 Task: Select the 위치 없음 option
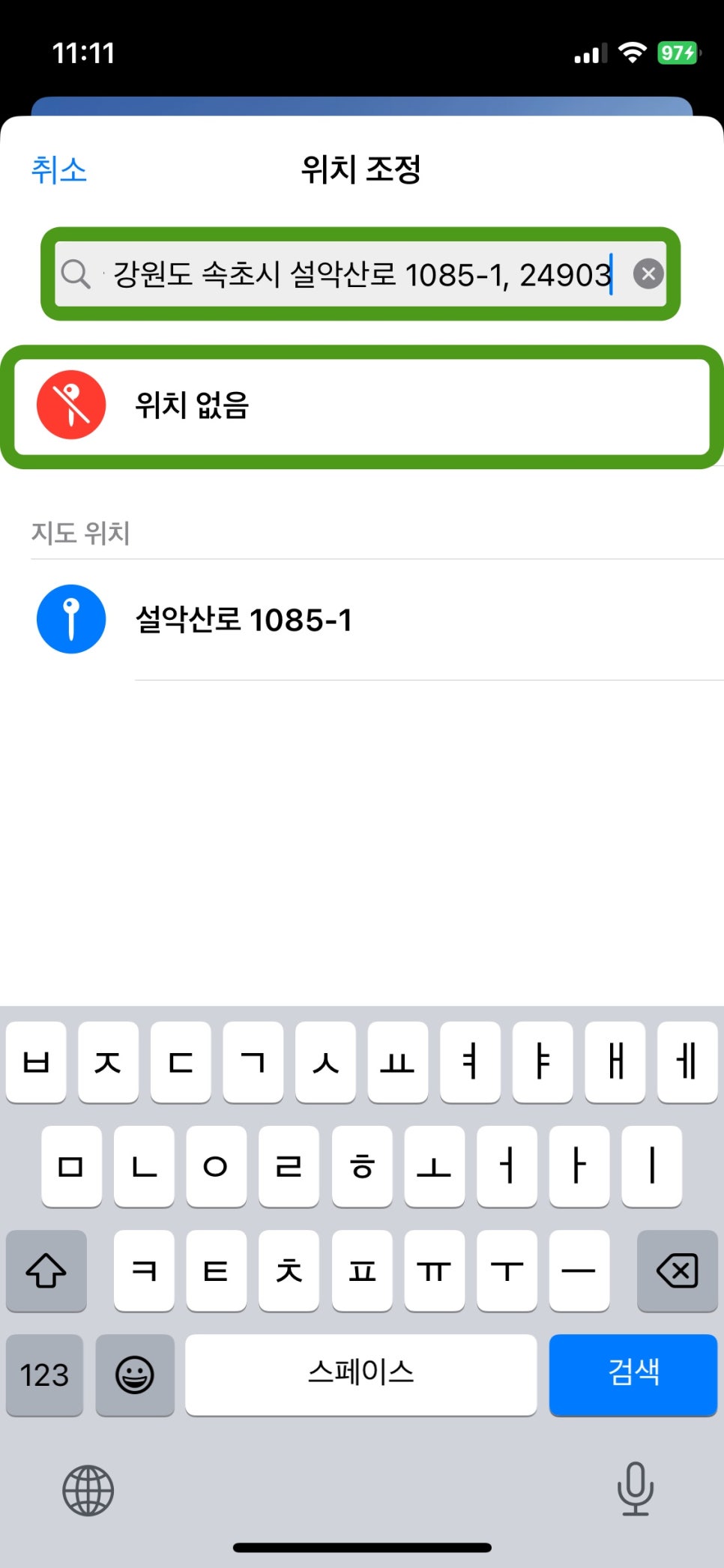(x=362, y=405)
